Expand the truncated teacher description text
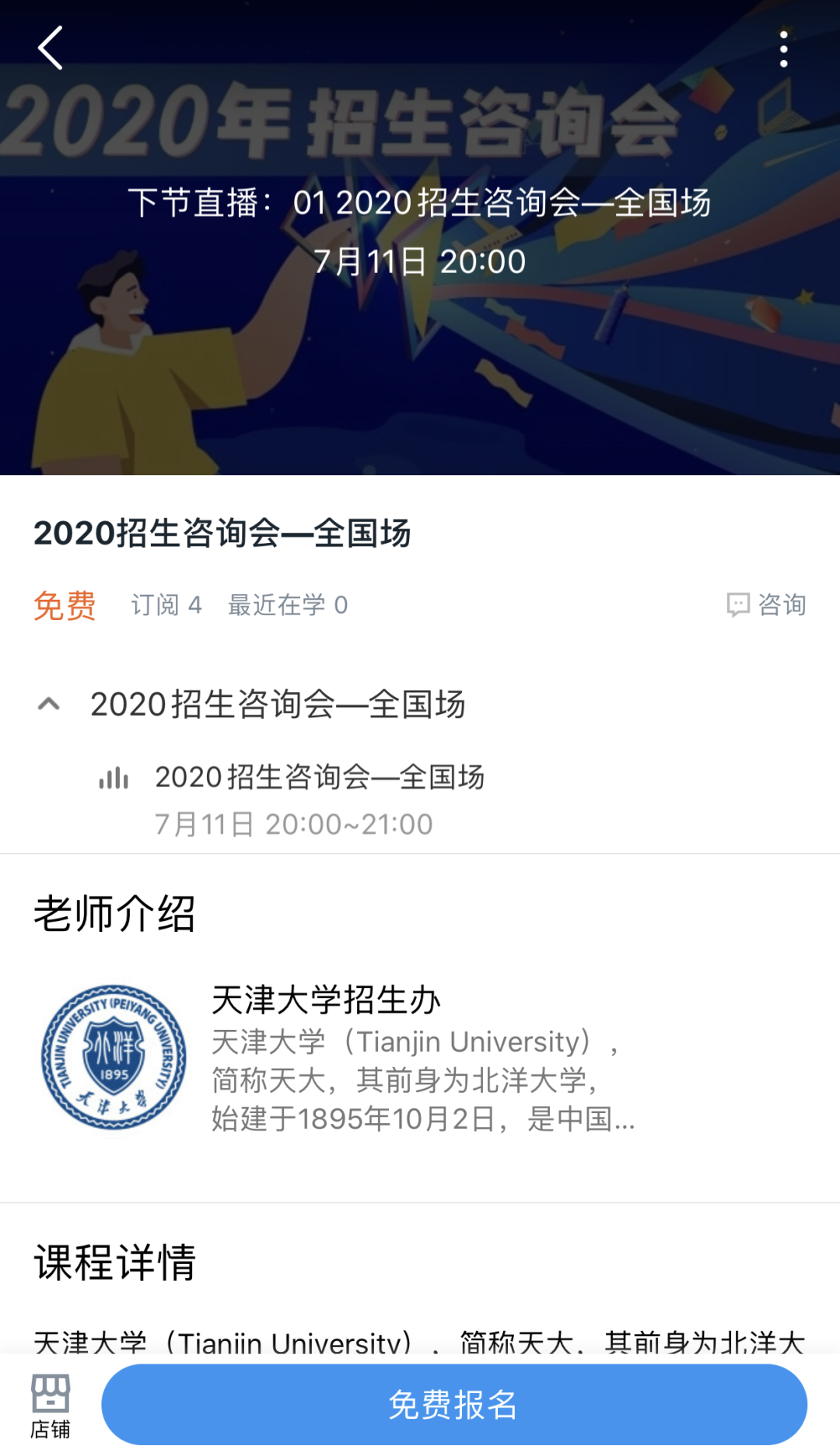This screenshot has height=1453, width=840. [x=425, y=1120]
